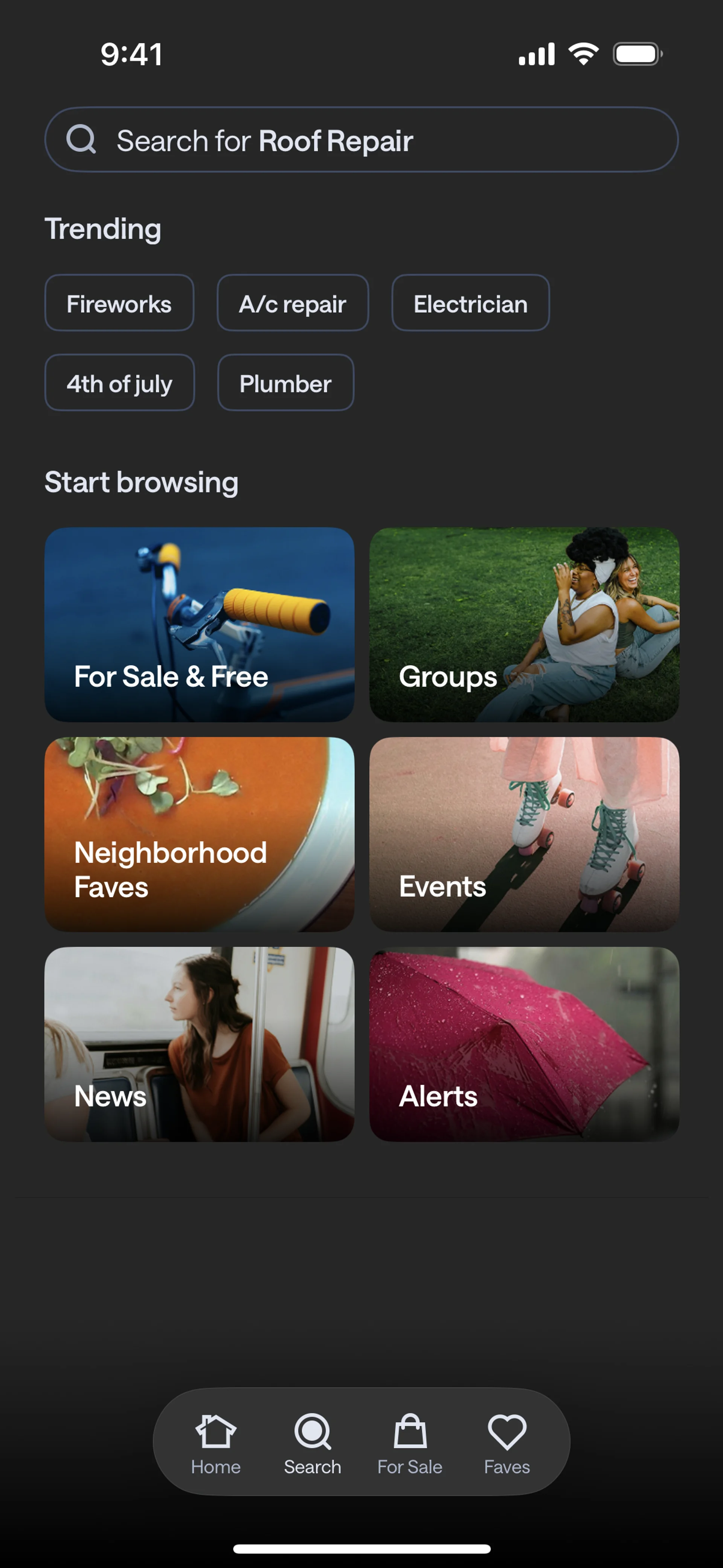Go to the Home tab

[x=215, y=1443]
